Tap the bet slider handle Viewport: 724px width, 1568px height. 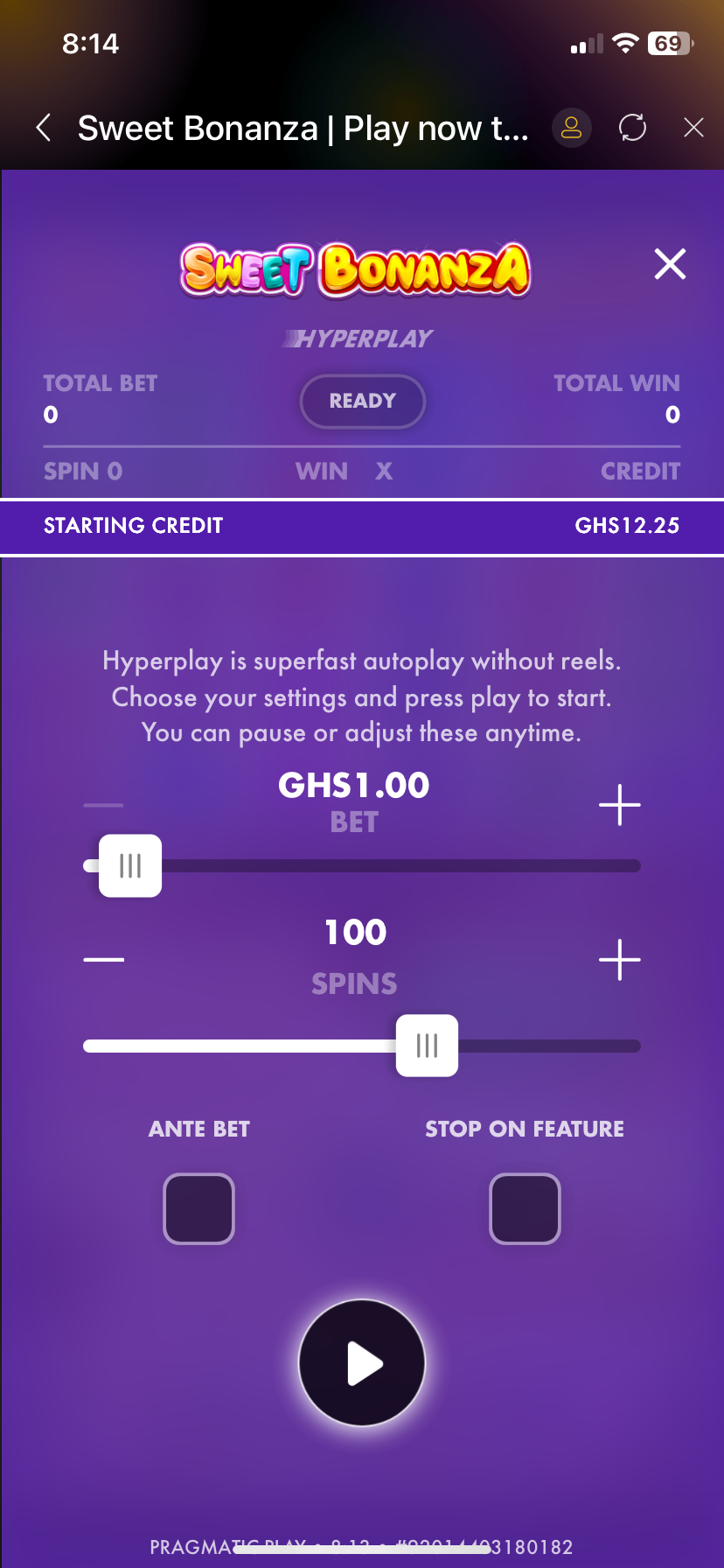coord(130,865)
